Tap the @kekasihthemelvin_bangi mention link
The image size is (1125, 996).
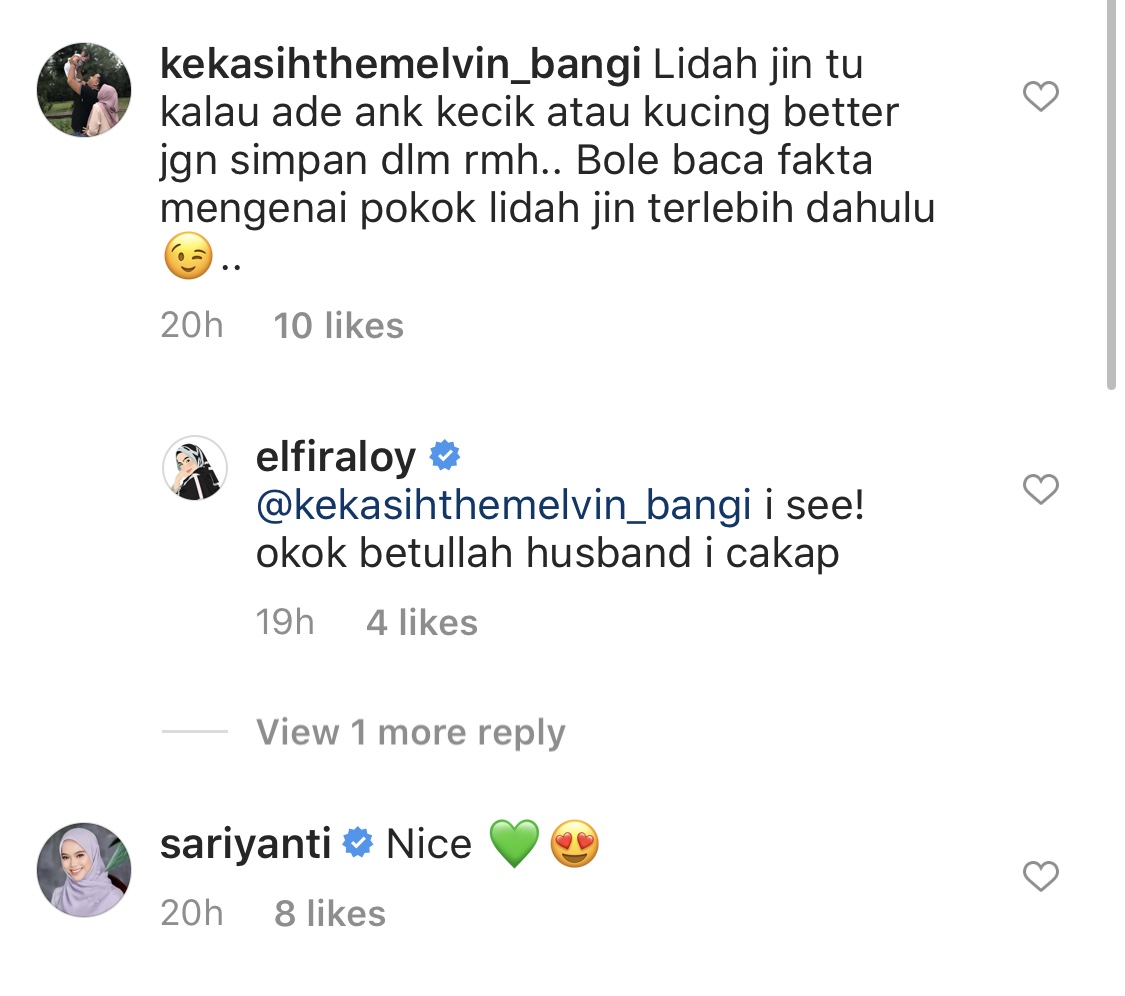point(503,507)
